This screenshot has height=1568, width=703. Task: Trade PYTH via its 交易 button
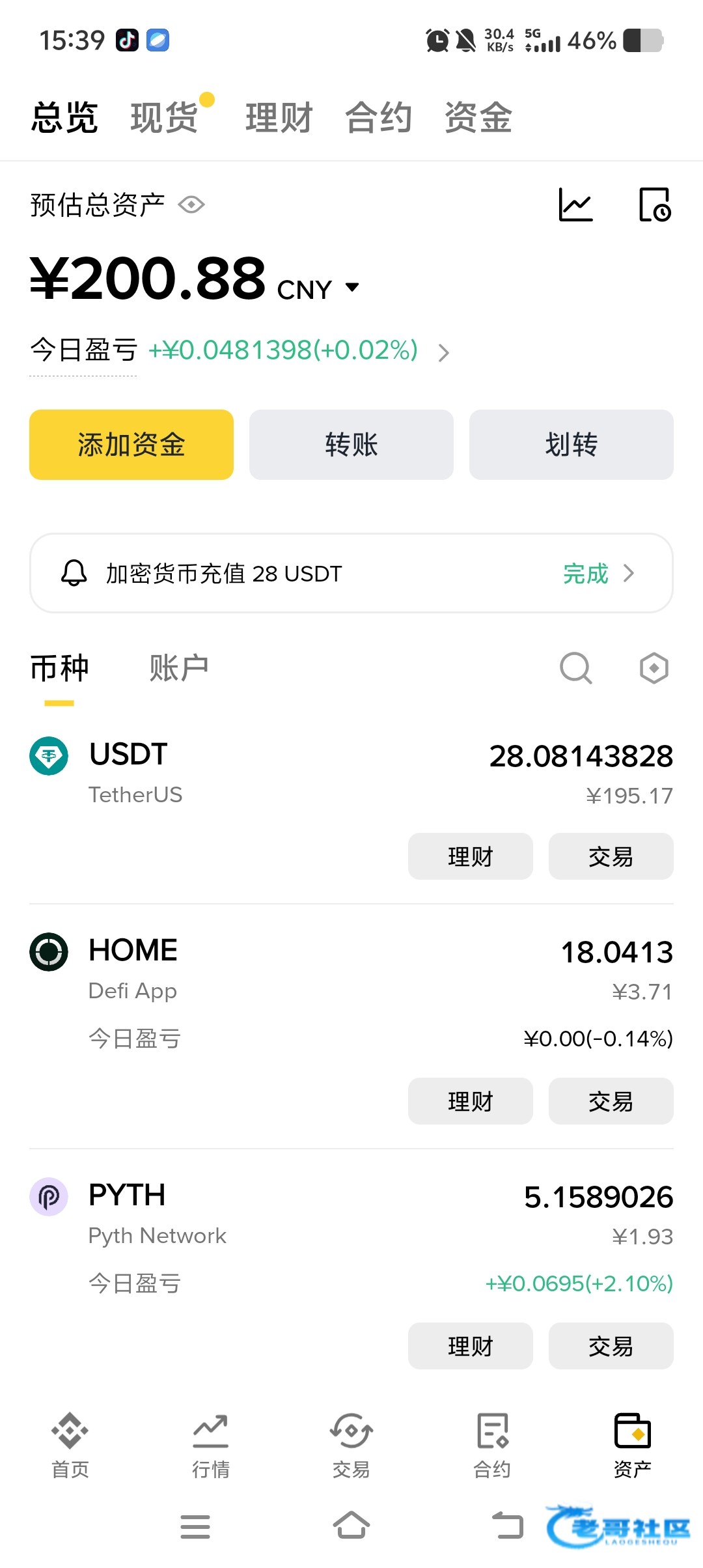(611, 1346)
